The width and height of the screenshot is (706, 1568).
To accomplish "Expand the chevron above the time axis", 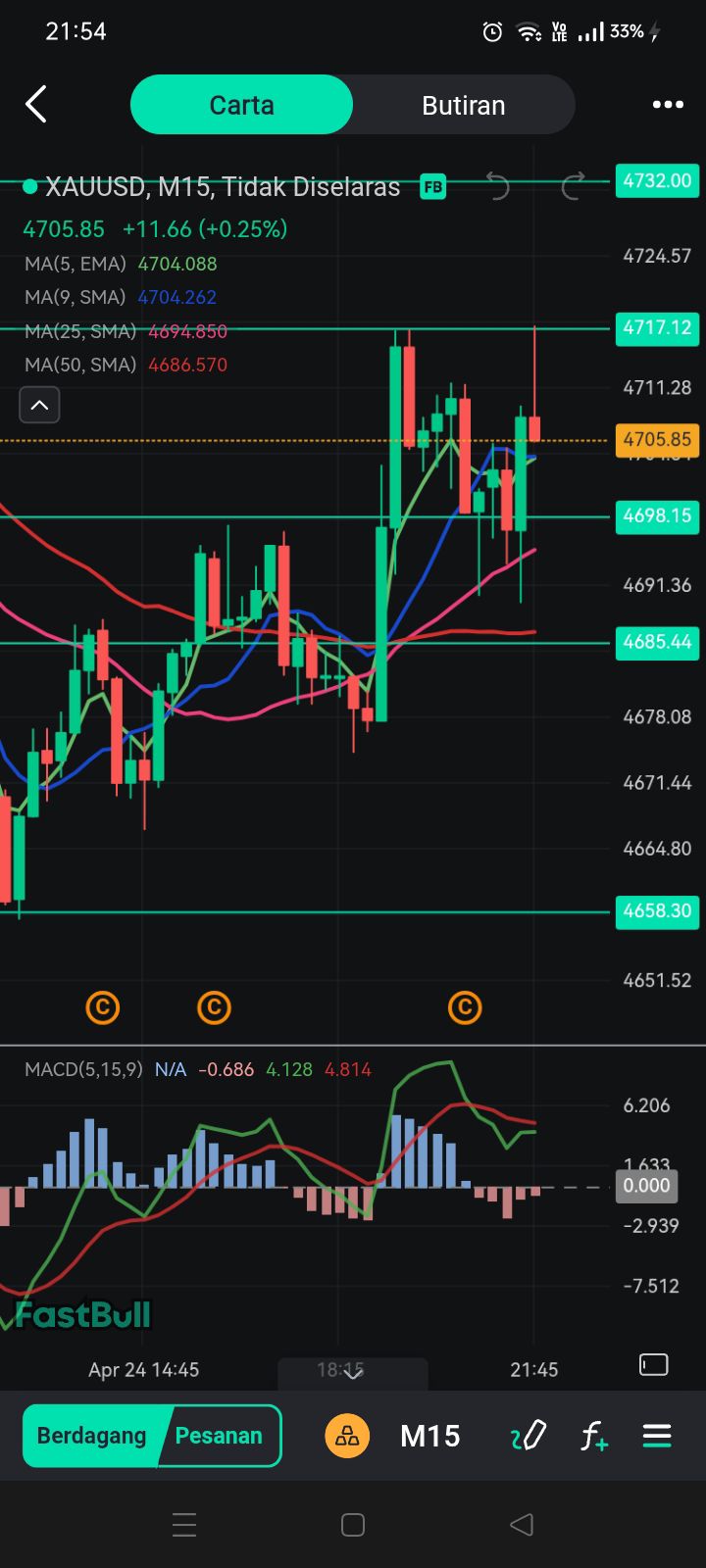I will coord(353,1372).
